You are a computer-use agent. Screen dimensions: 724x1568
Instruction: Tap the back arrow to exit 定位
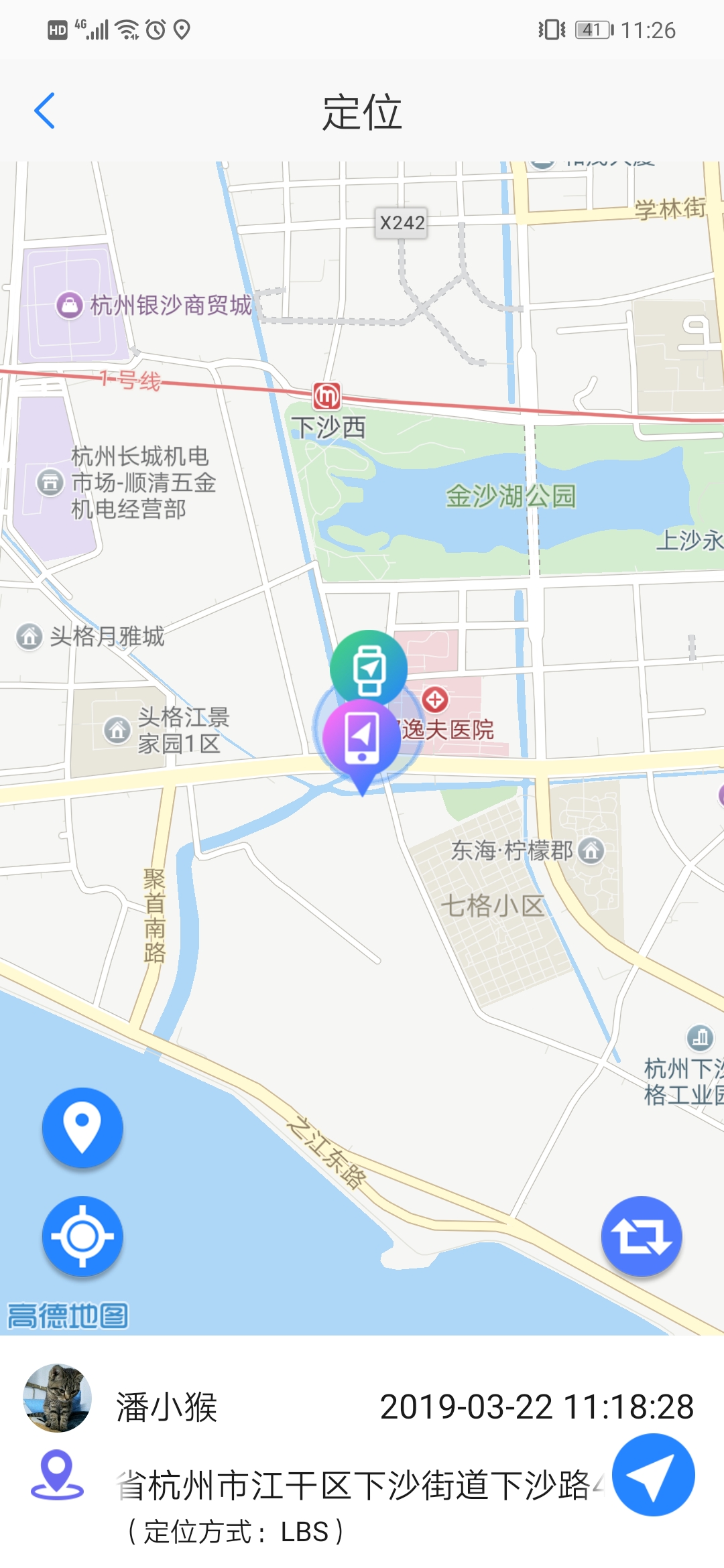click(x=44, y=111)
